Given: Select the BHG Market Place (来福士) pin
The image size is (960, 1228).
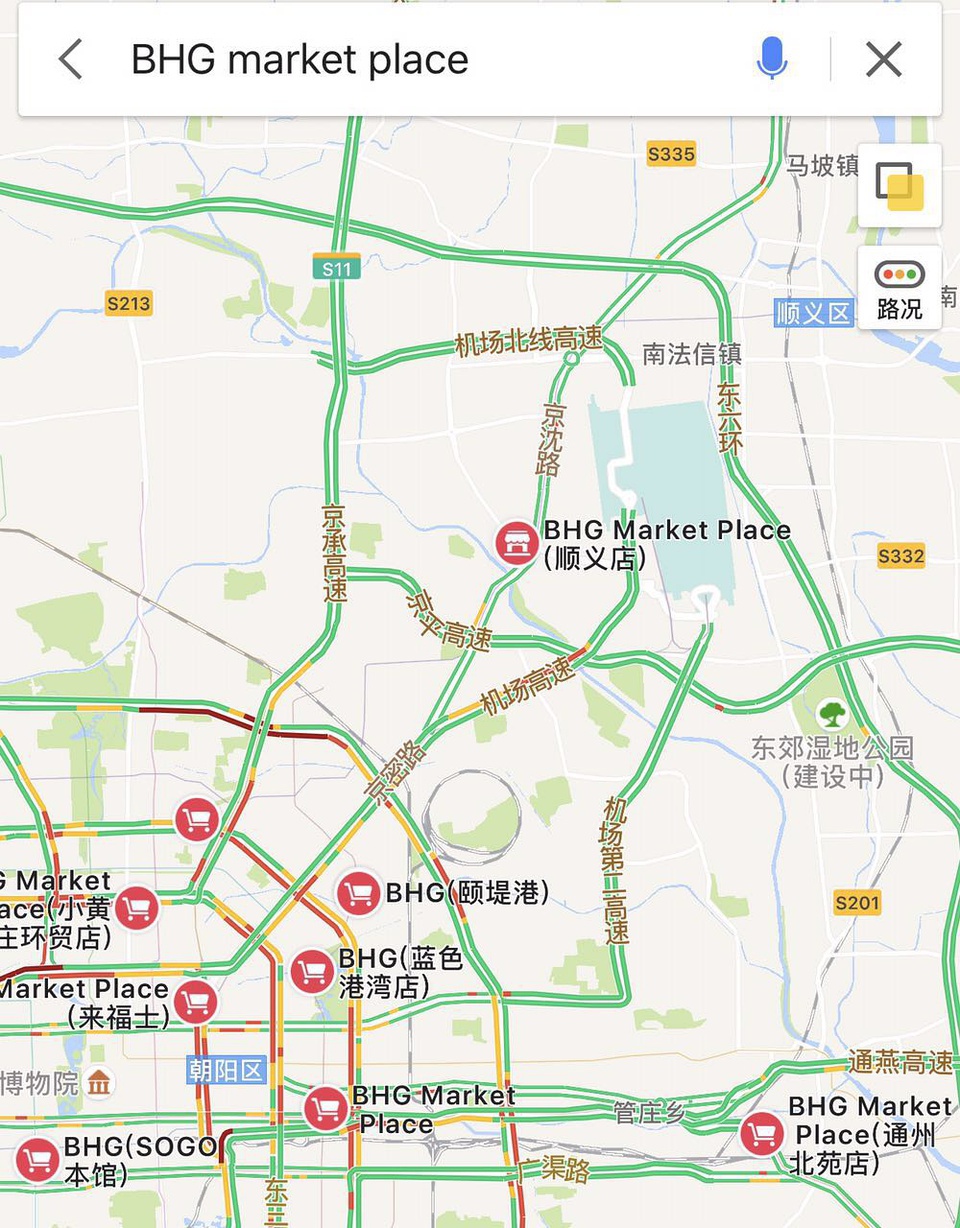Looking at the screenshot, I should (x=195, y=1002).
